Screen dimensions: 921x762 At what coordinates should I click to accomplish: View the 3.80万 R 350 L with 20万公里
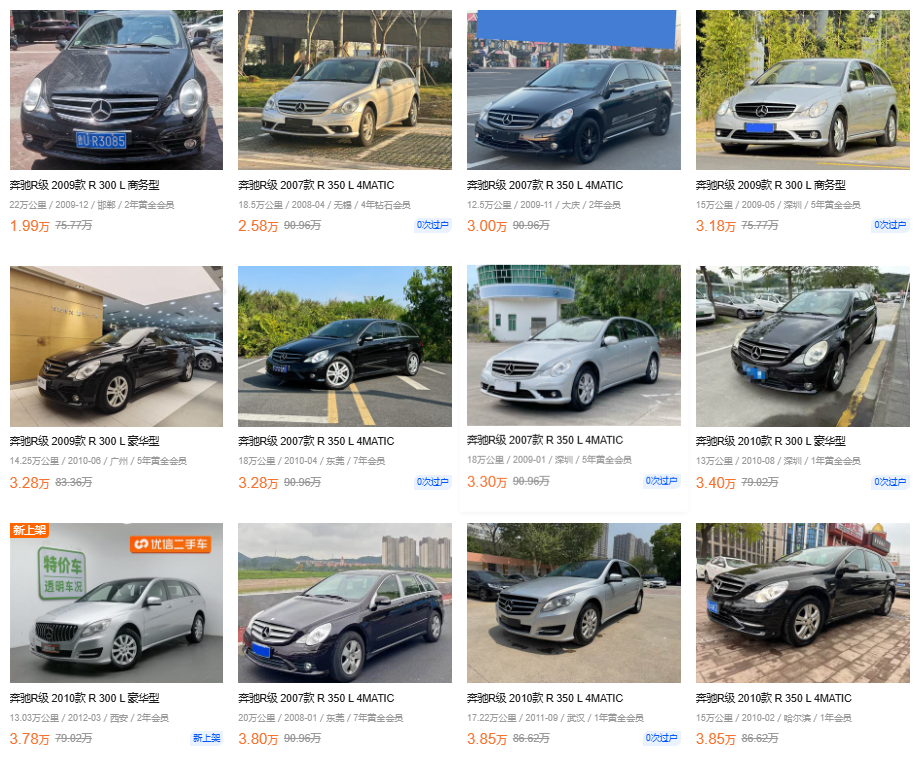344,603
